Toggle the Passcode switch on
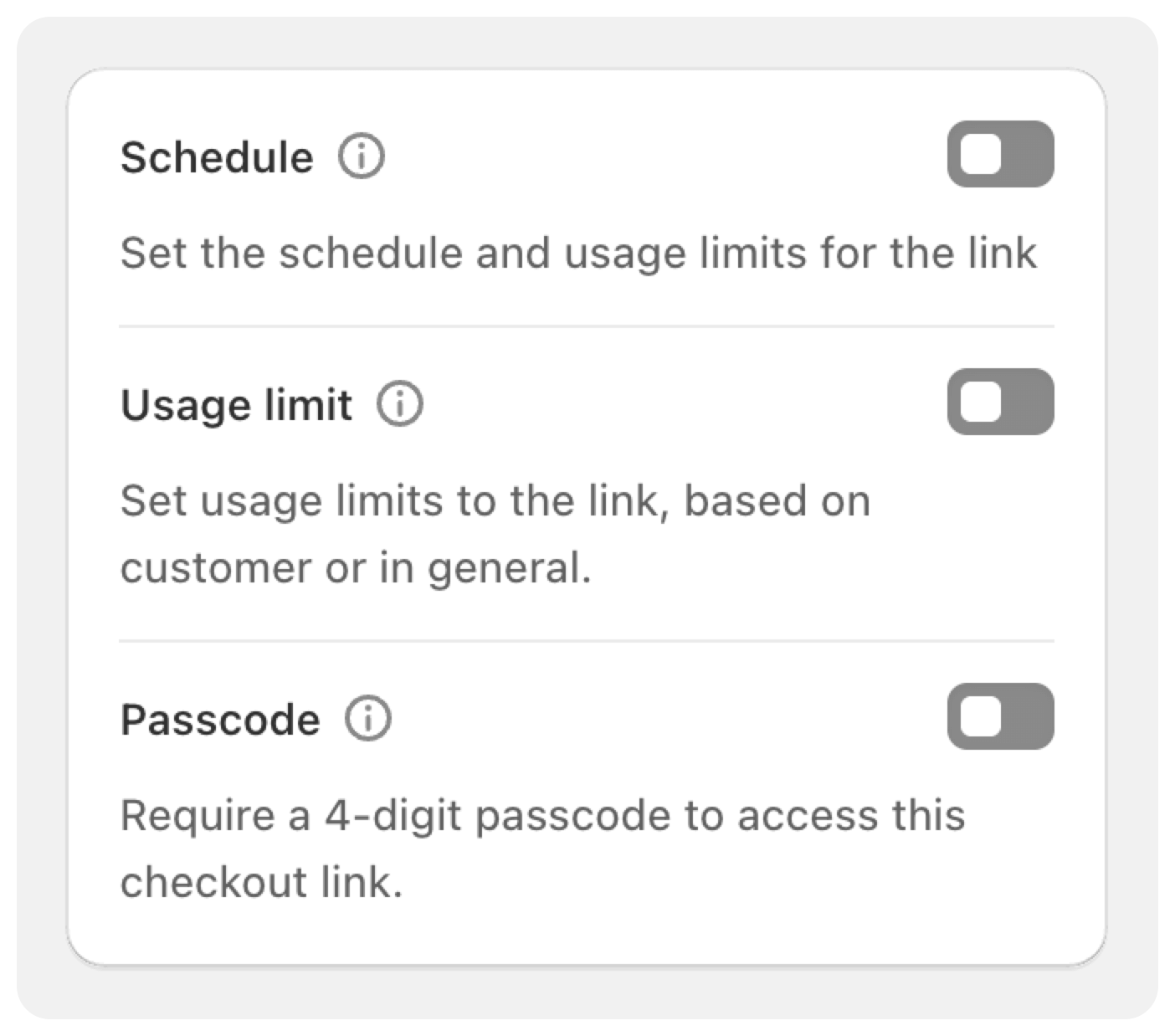This screenshot has width=1175, height=1036. (x=1000, y=716)
